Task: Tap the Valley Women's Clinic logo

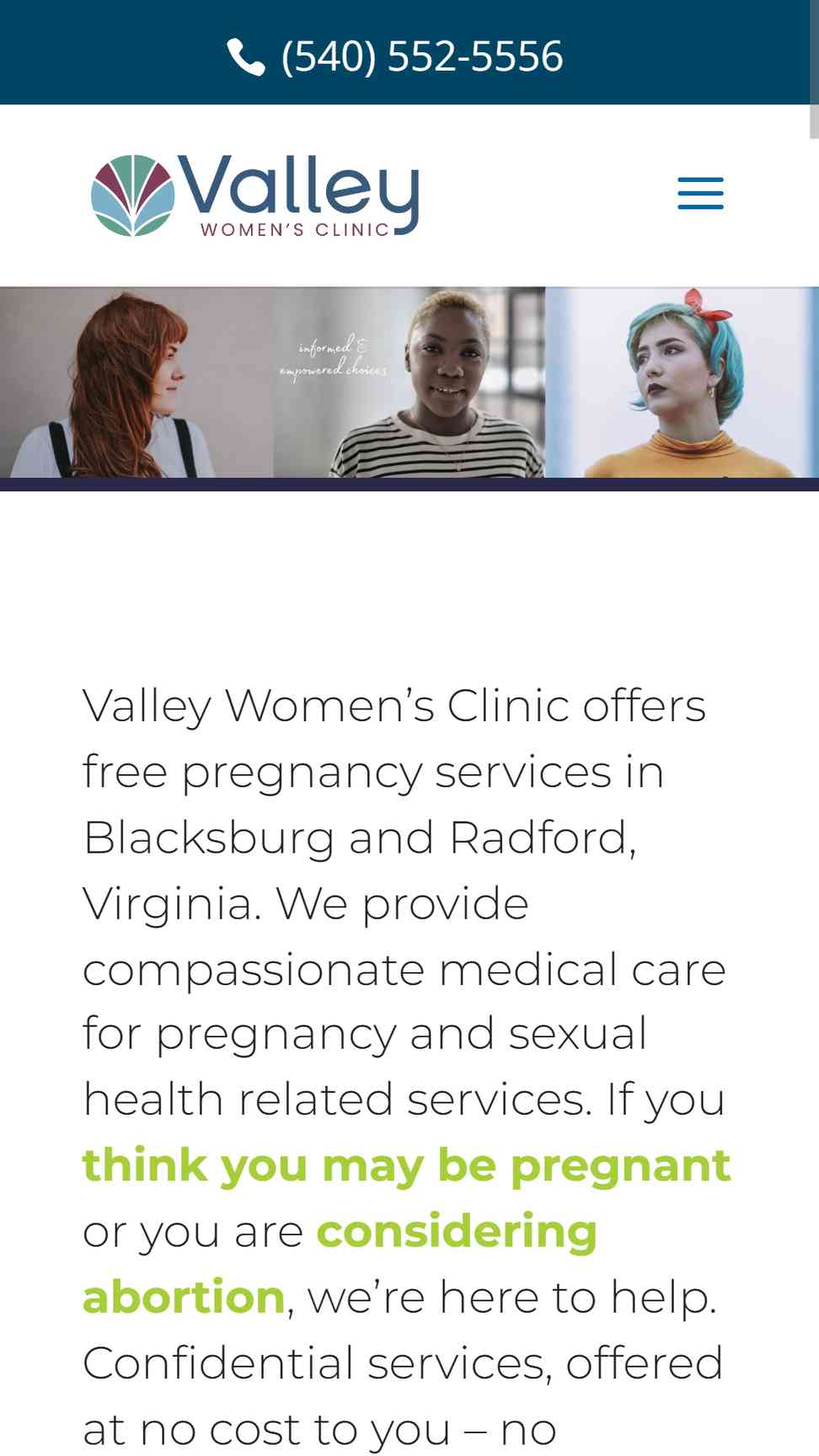Action: (x=254, y=195)
